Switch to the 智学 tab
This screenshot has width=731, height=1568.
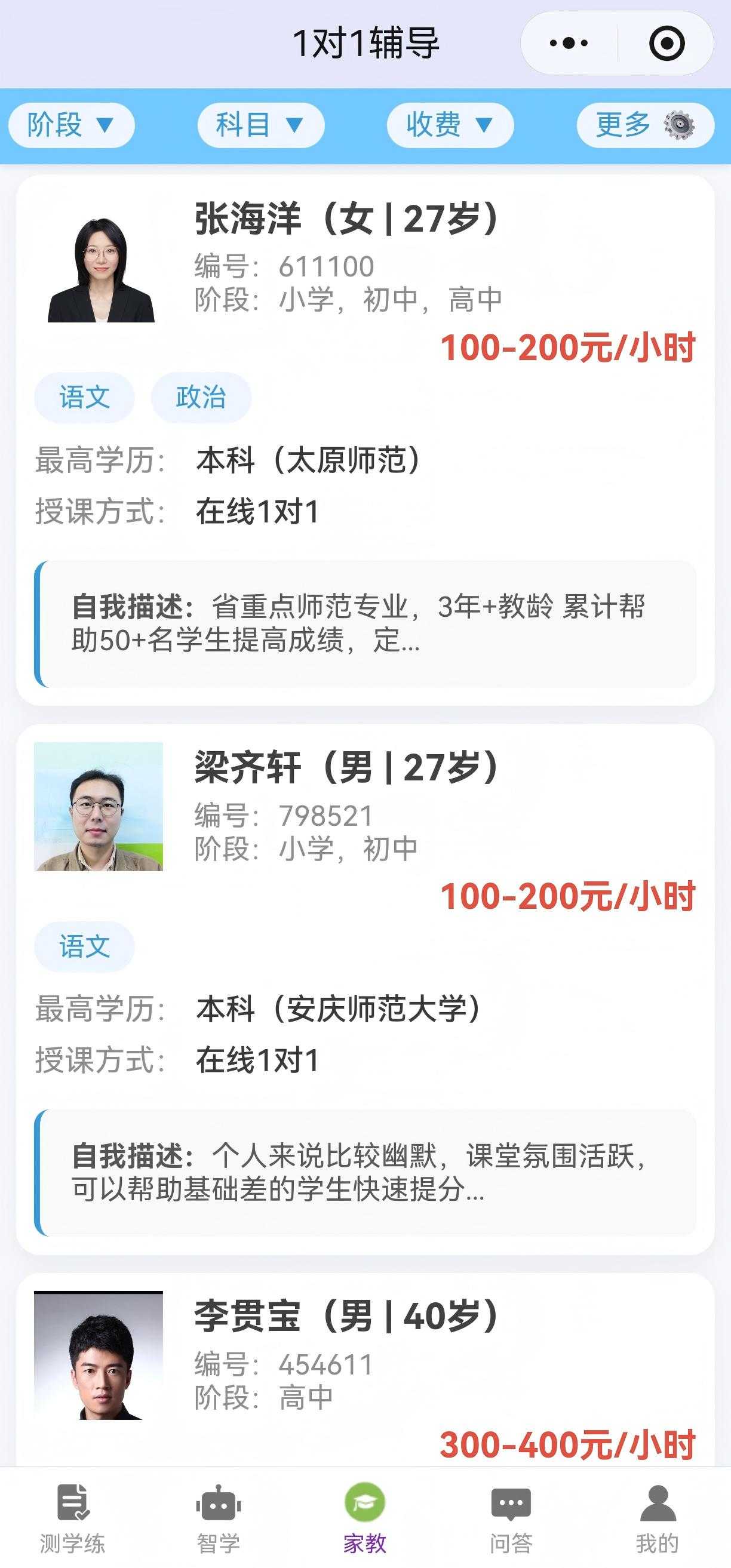219,1517
